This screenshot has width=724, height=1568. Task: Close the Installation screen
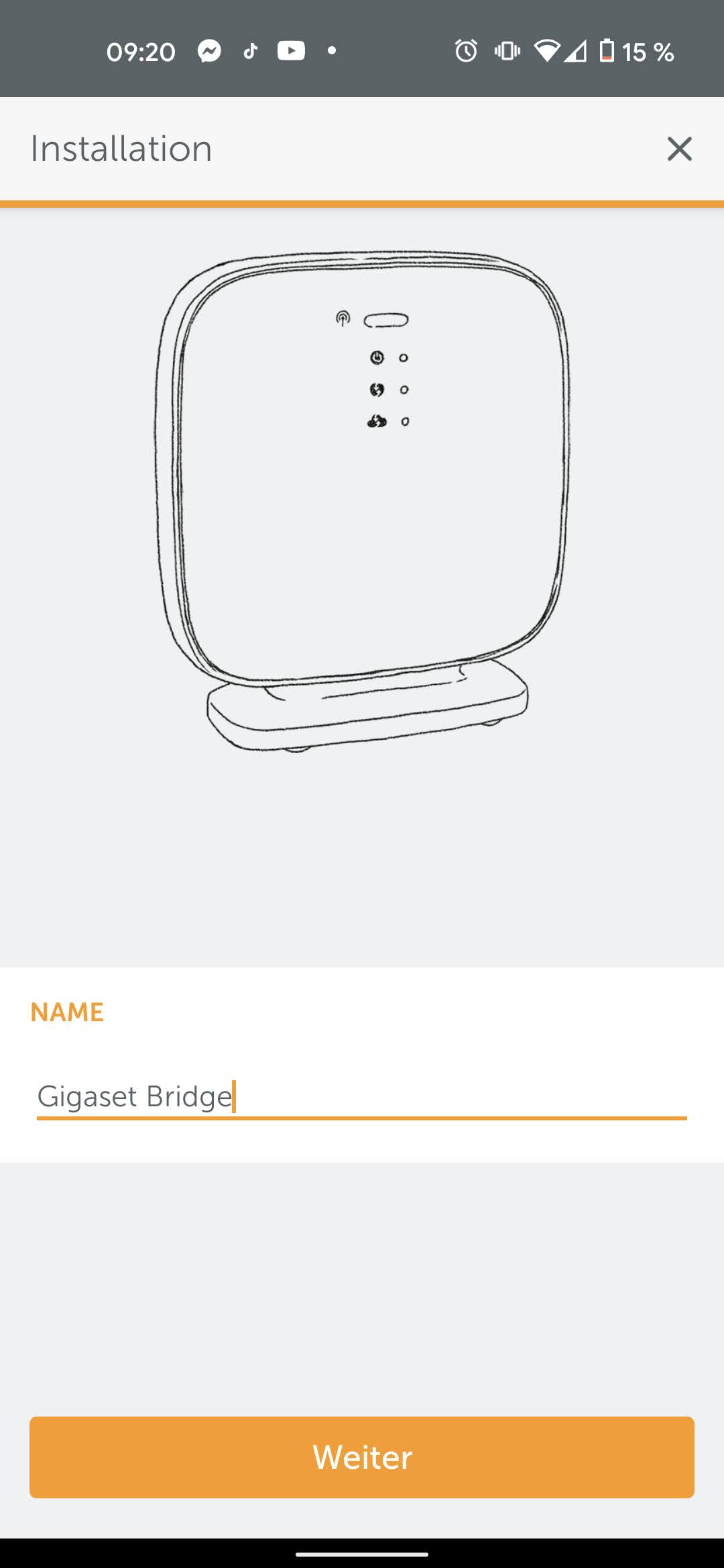point(679,149)
